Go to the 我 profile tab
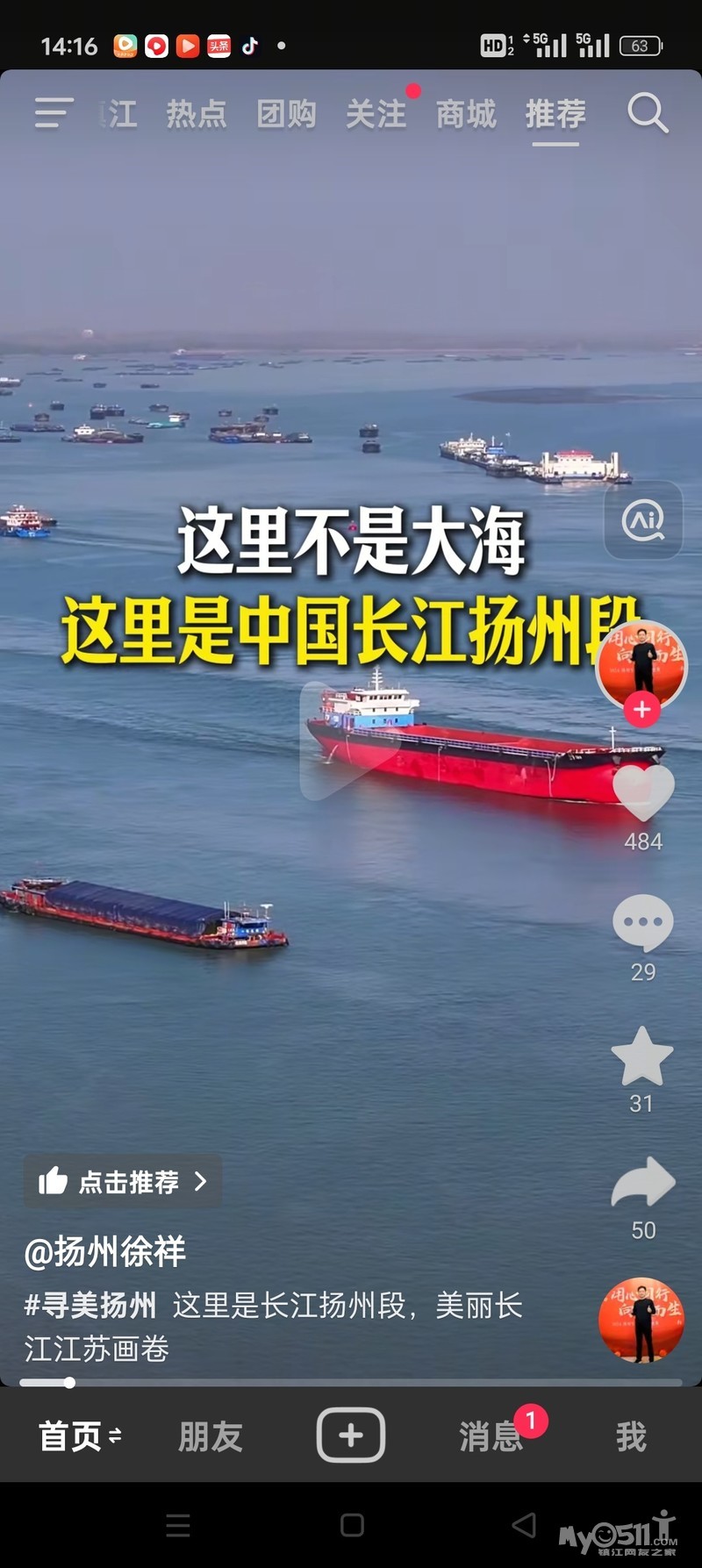 [631, 1436]
